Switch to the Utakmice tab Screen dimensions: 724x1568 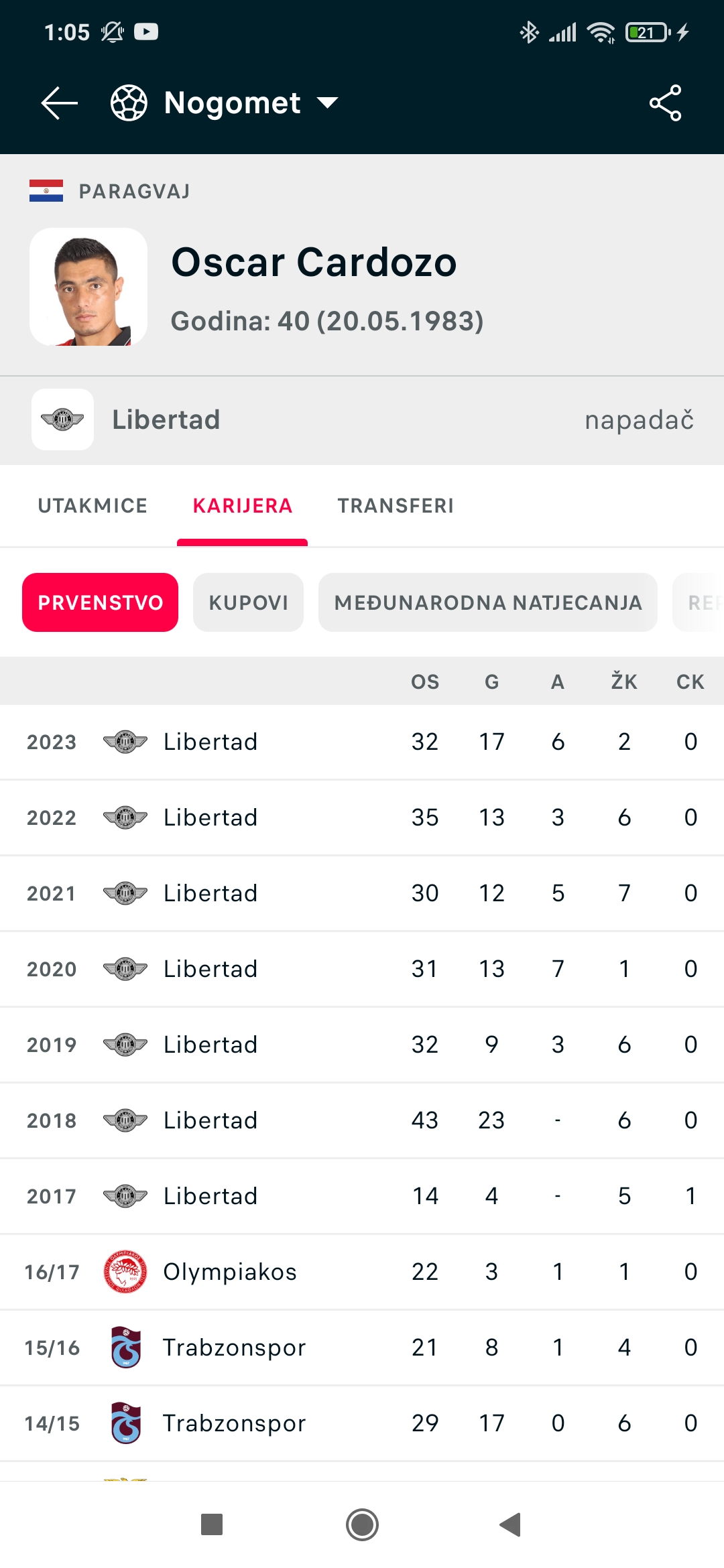click(93, 506)
